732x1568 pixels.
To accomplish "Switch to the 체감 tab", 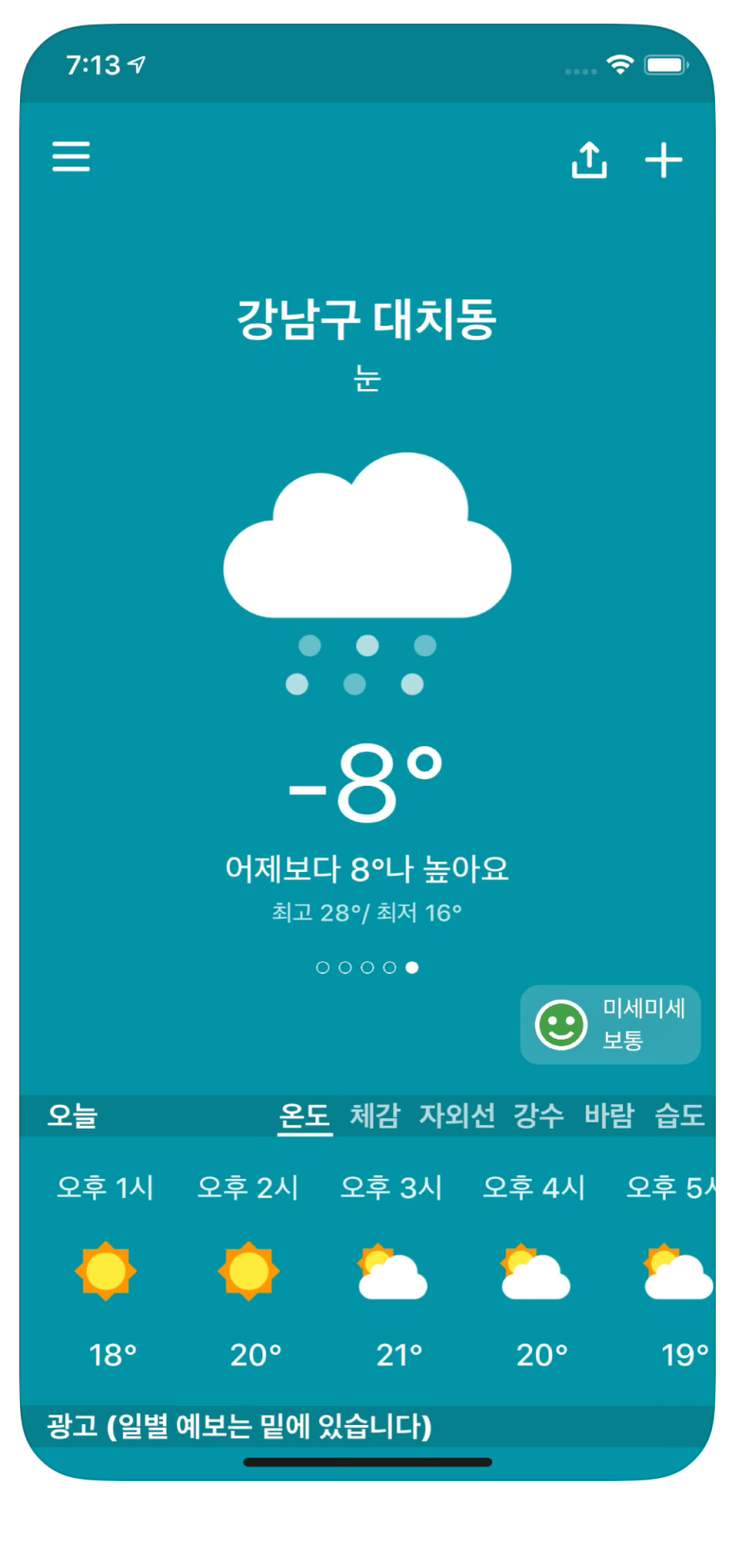I will (x=375, y=1115).
